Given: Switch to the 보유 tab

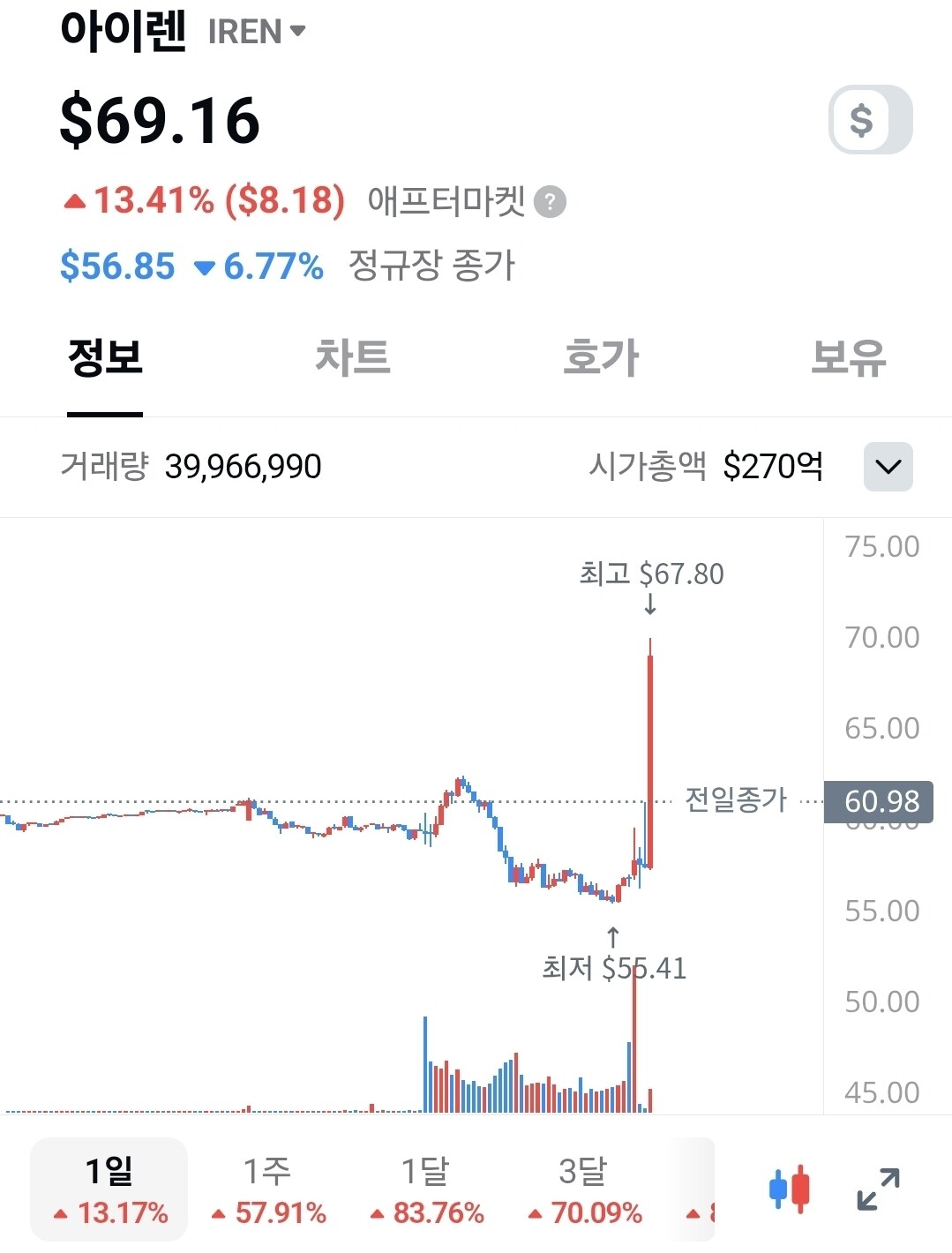Looking at the screenshot, I should tap(849, 357).
